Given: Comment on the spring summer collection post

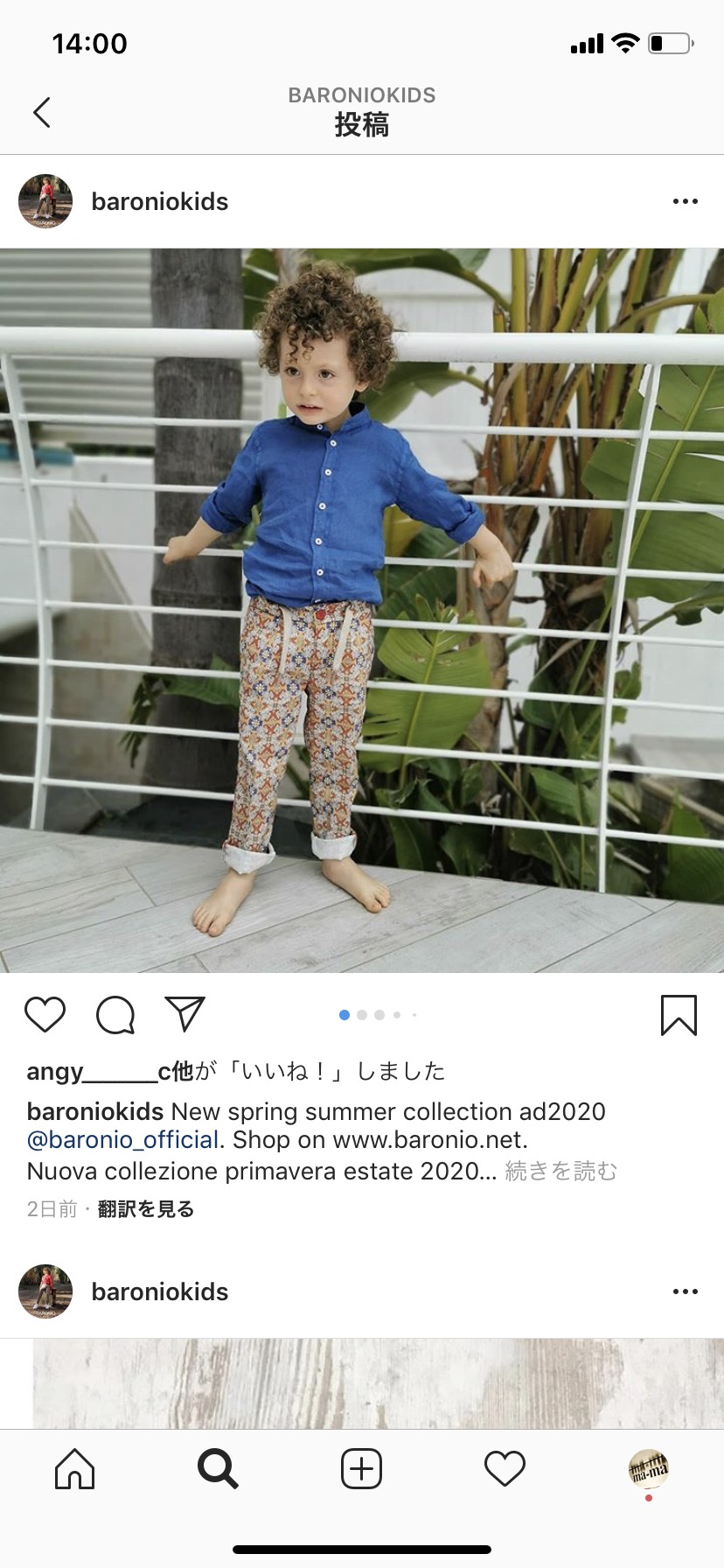Looking at the screenshot, I should click(x=115, y=1015).
